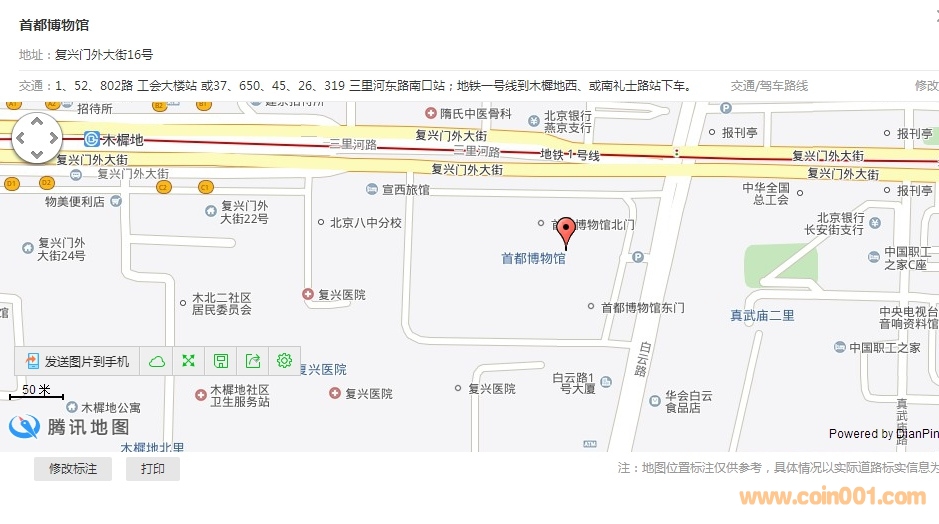Save the image with the floppy disk icon
This screenshot has width=939, height=524.
pos(220,361)
